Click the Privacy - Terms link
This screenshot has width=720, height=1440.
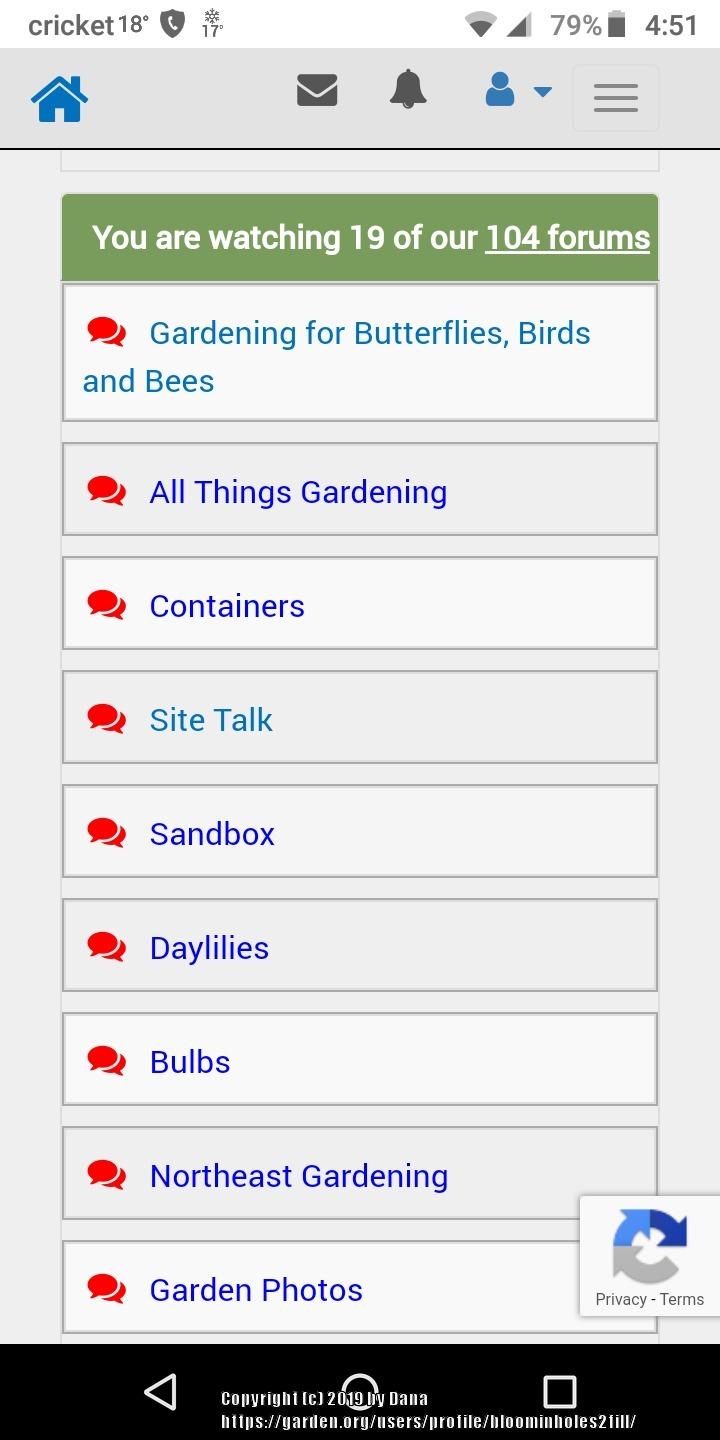tap(649, 1299)
